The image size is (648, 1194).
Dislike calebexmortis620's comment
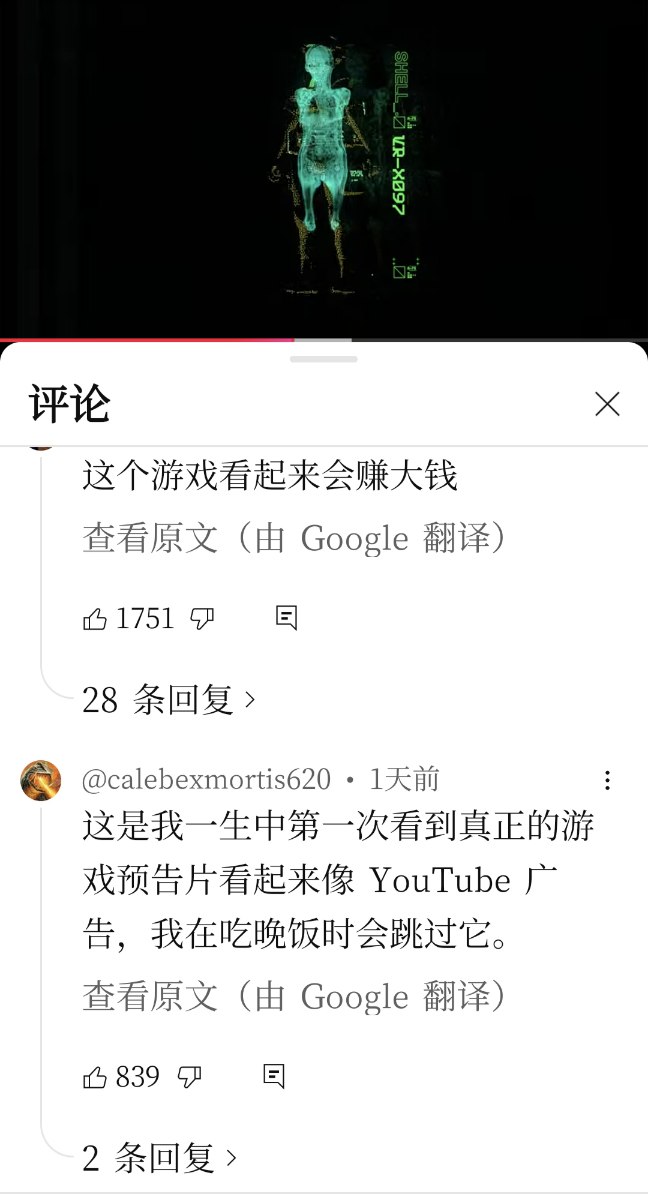(x=189, y=1077)
